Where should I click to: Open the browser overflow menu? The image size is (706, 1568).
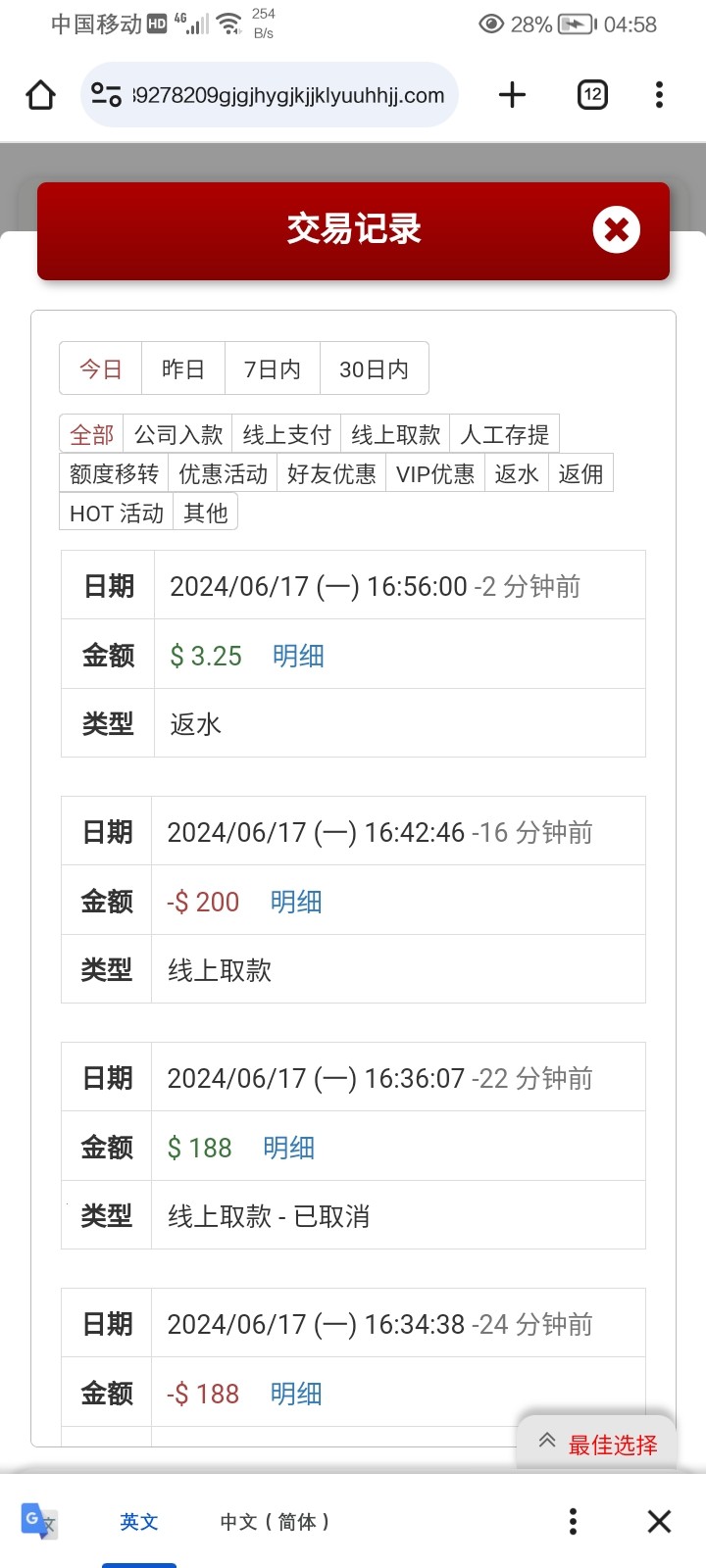(x=659, y=95)
